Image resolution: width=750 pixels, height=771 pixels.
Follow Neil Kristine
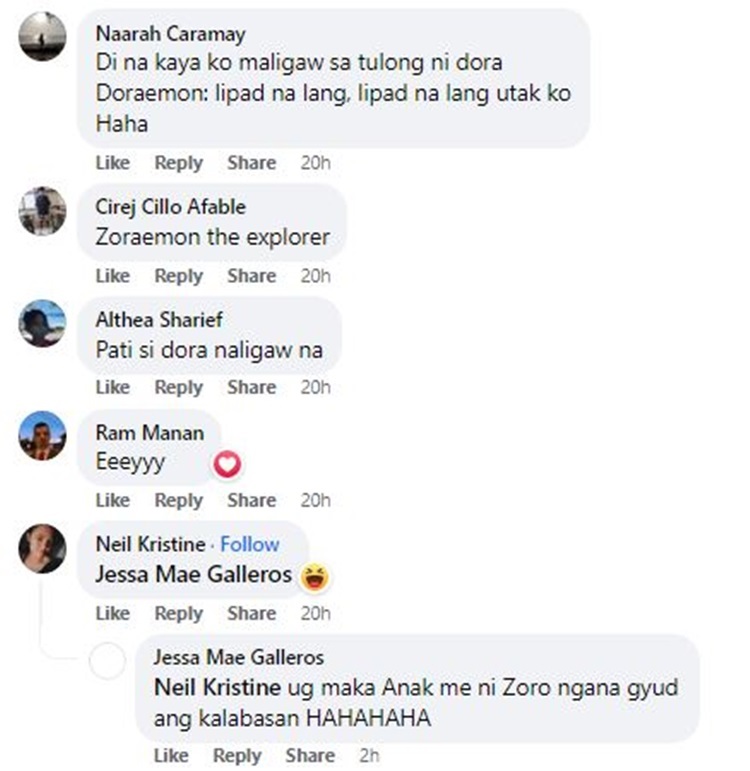point(249,544)
